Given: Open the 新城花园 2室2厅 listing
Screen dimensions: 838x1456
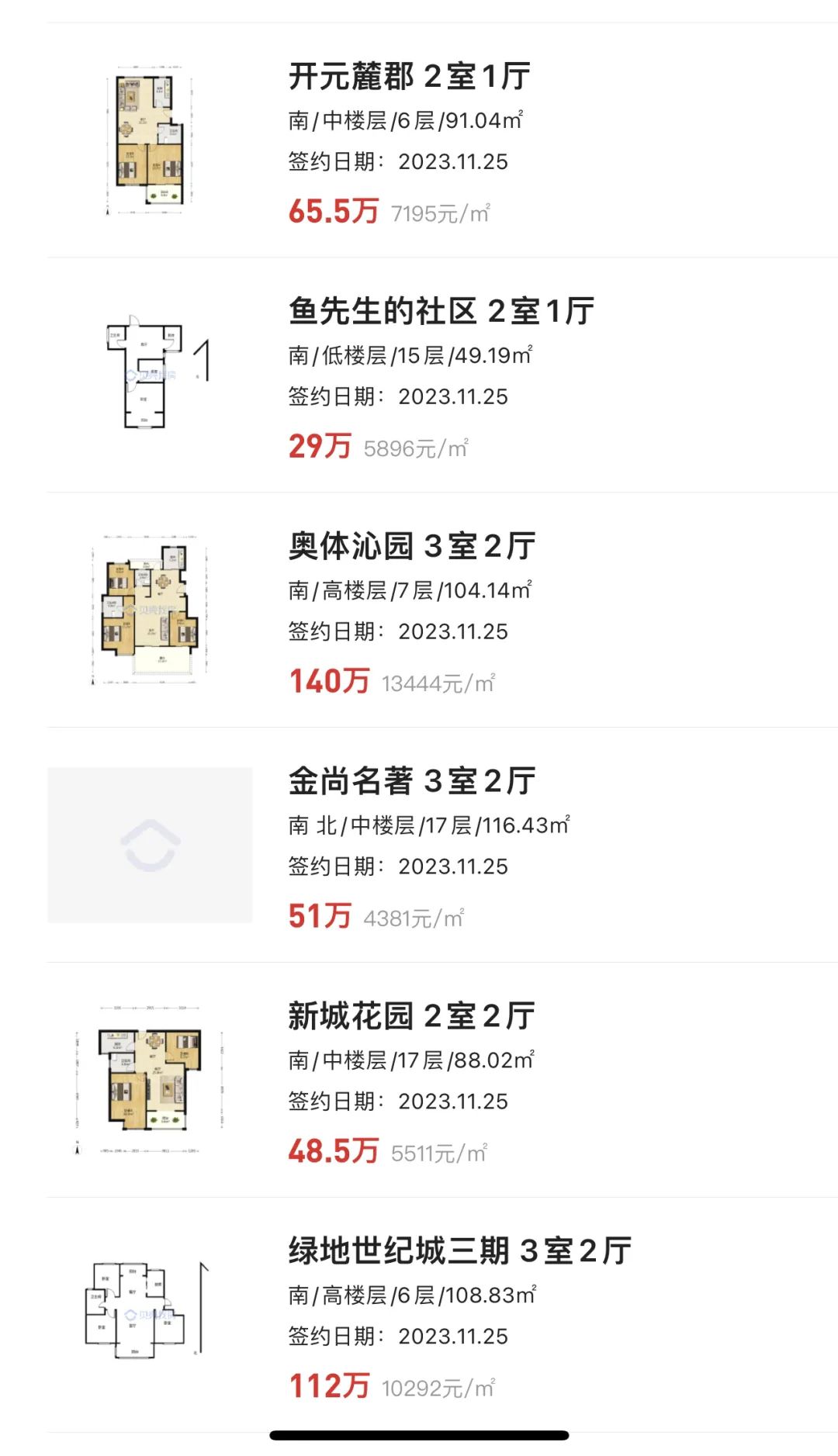Looking at the screenshot, I should tap(411, 1017).
